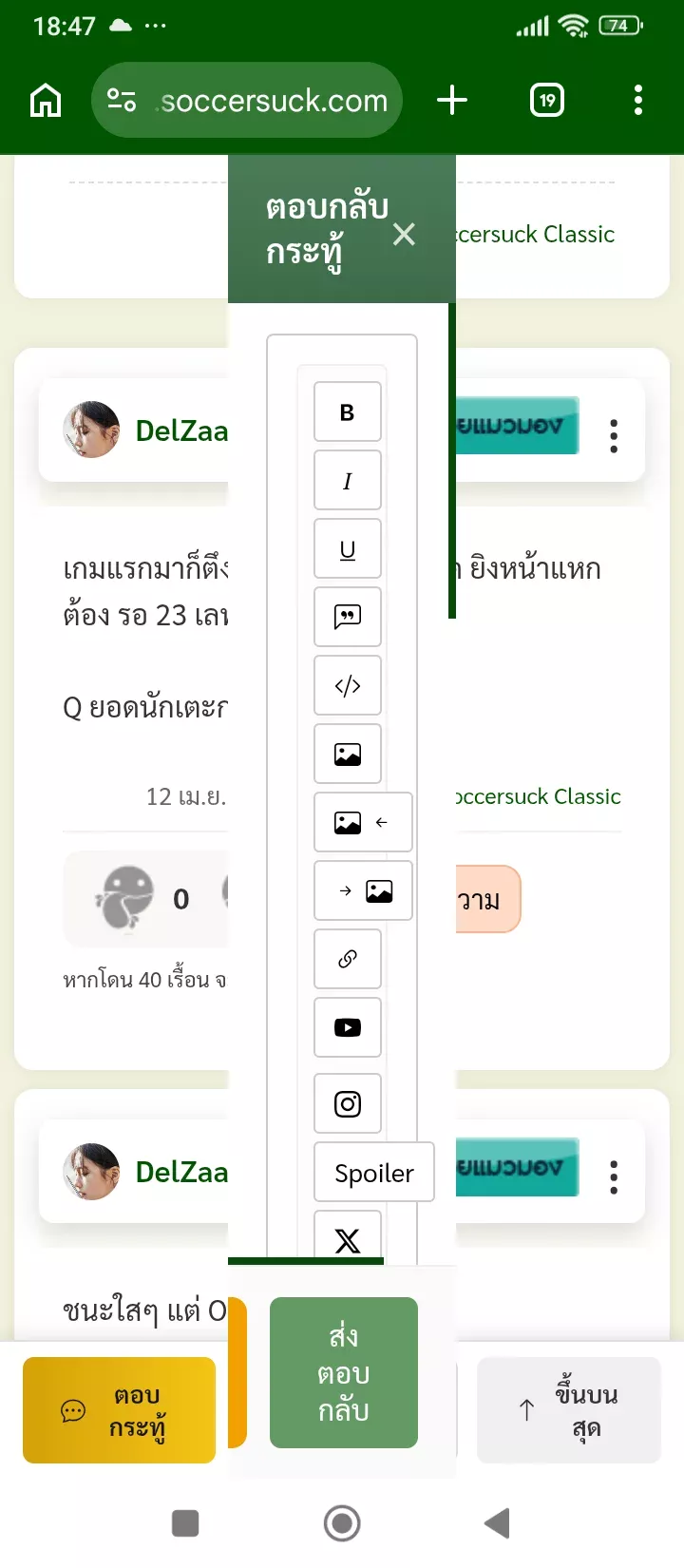This screenshot has width=684, height=1568.
Task: Close the ตอบกลับกระทู้ reply panel
Action: (x=404, y=234)
